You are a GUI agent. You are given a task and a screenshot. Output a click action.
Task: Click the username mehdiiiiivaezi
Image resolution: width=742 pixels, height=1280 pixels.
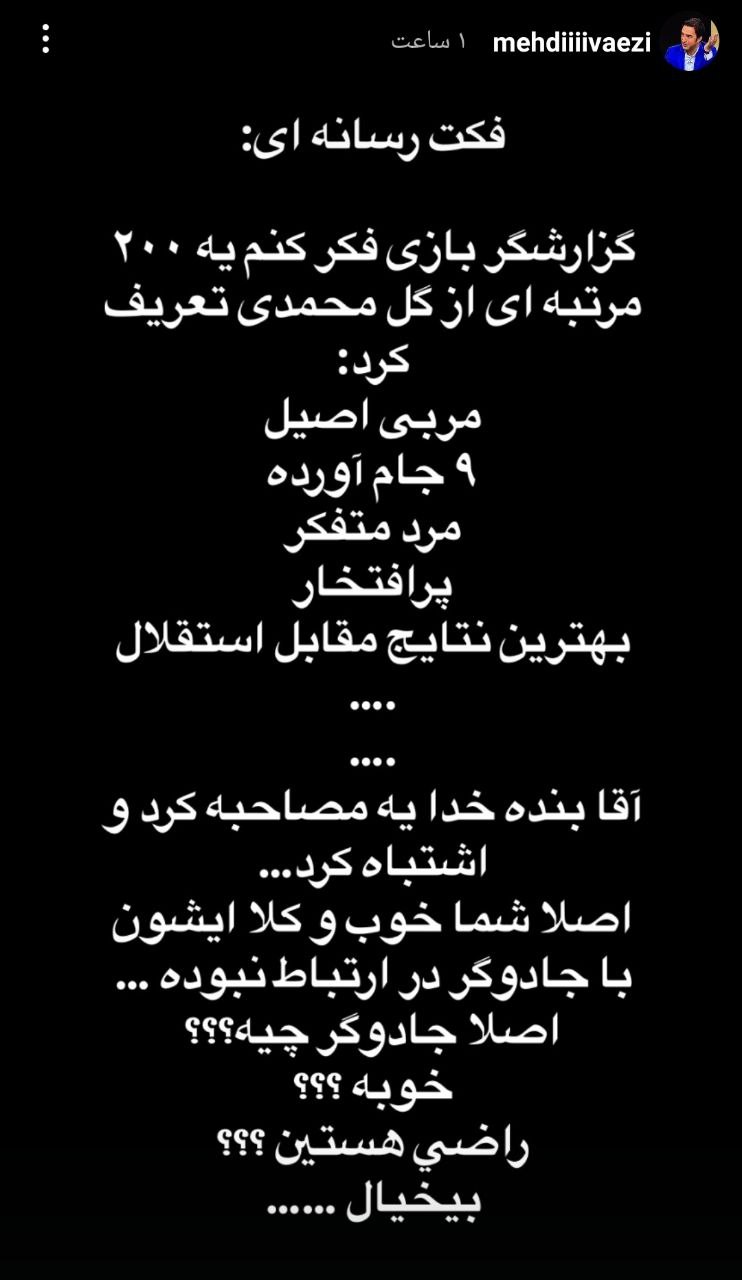point(575,41)
